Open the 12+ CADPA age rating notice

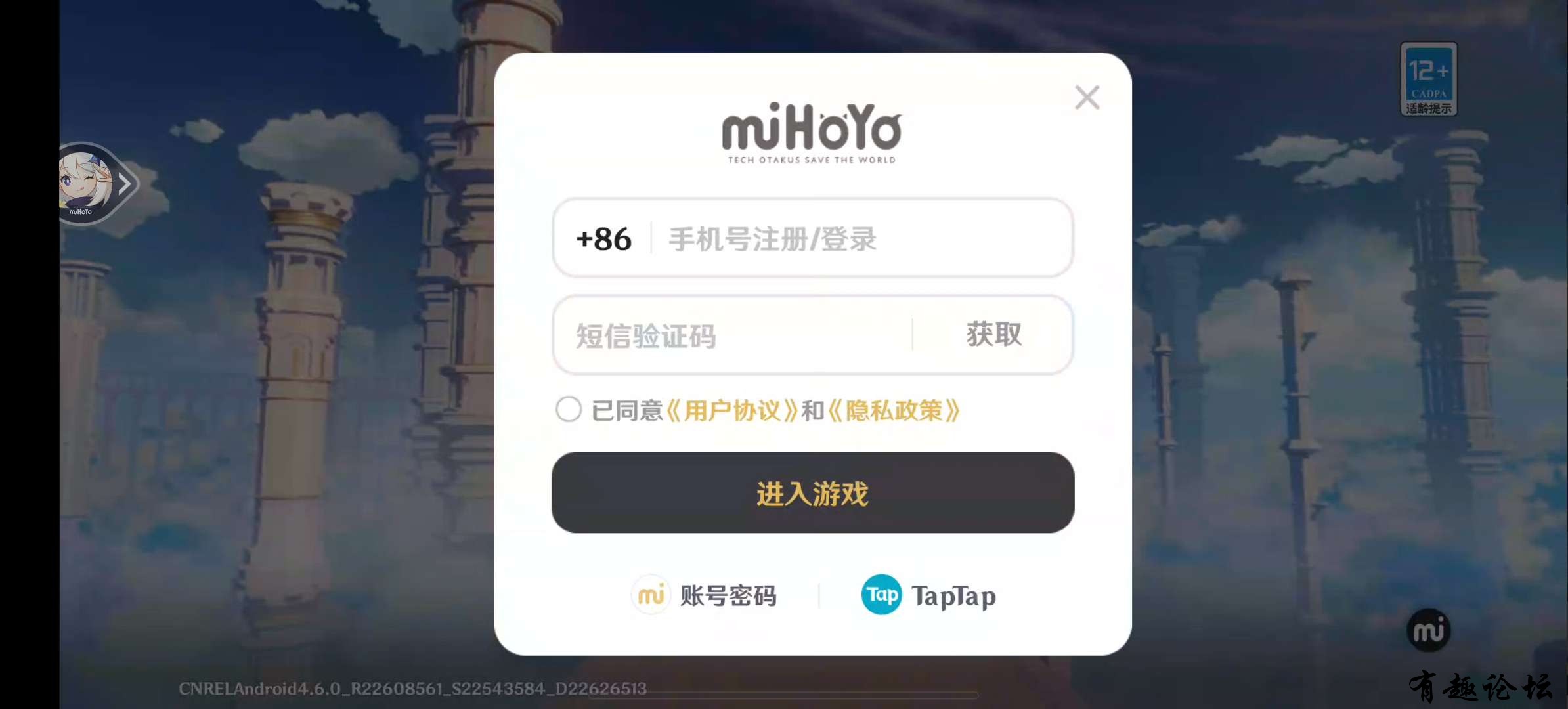[1429, 79]
